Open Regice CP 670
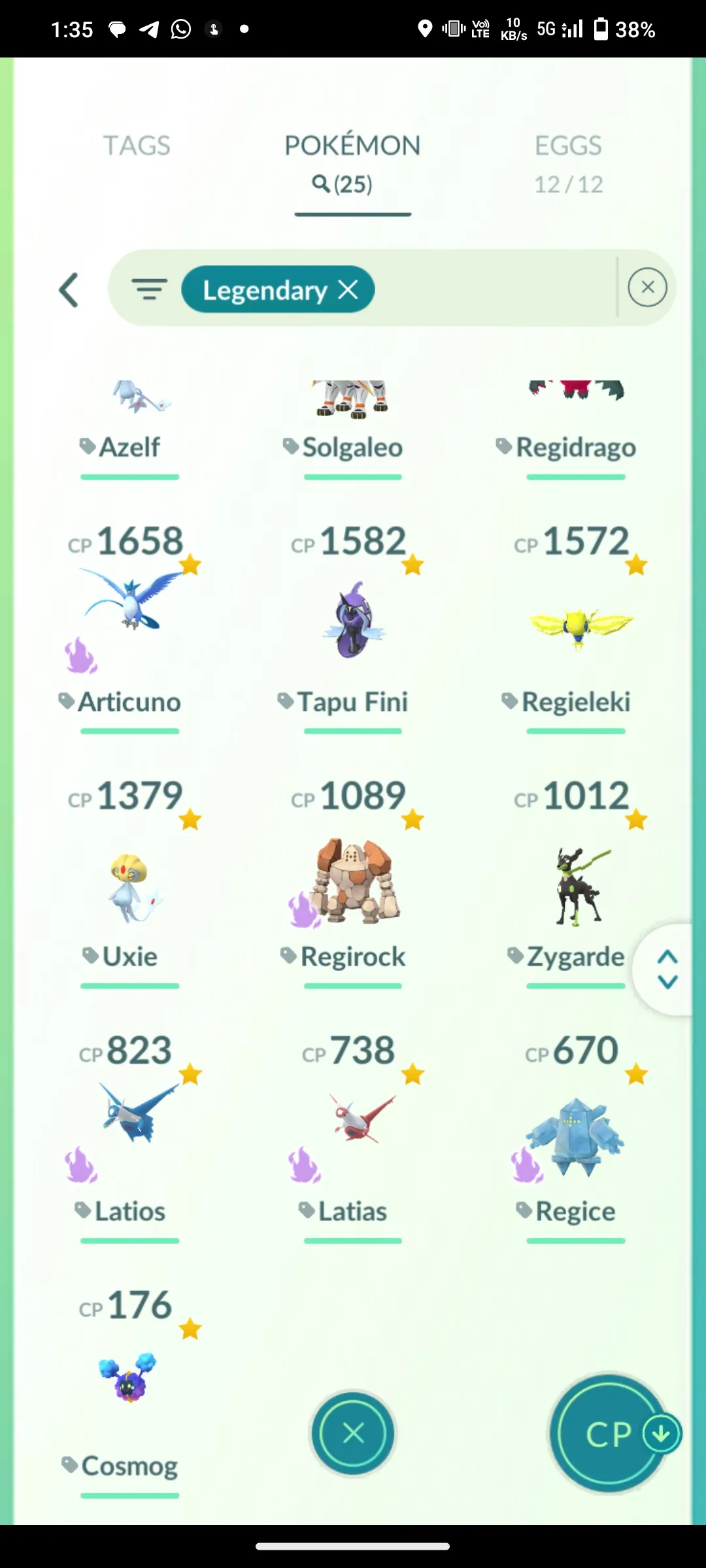 coord(576,1137)
